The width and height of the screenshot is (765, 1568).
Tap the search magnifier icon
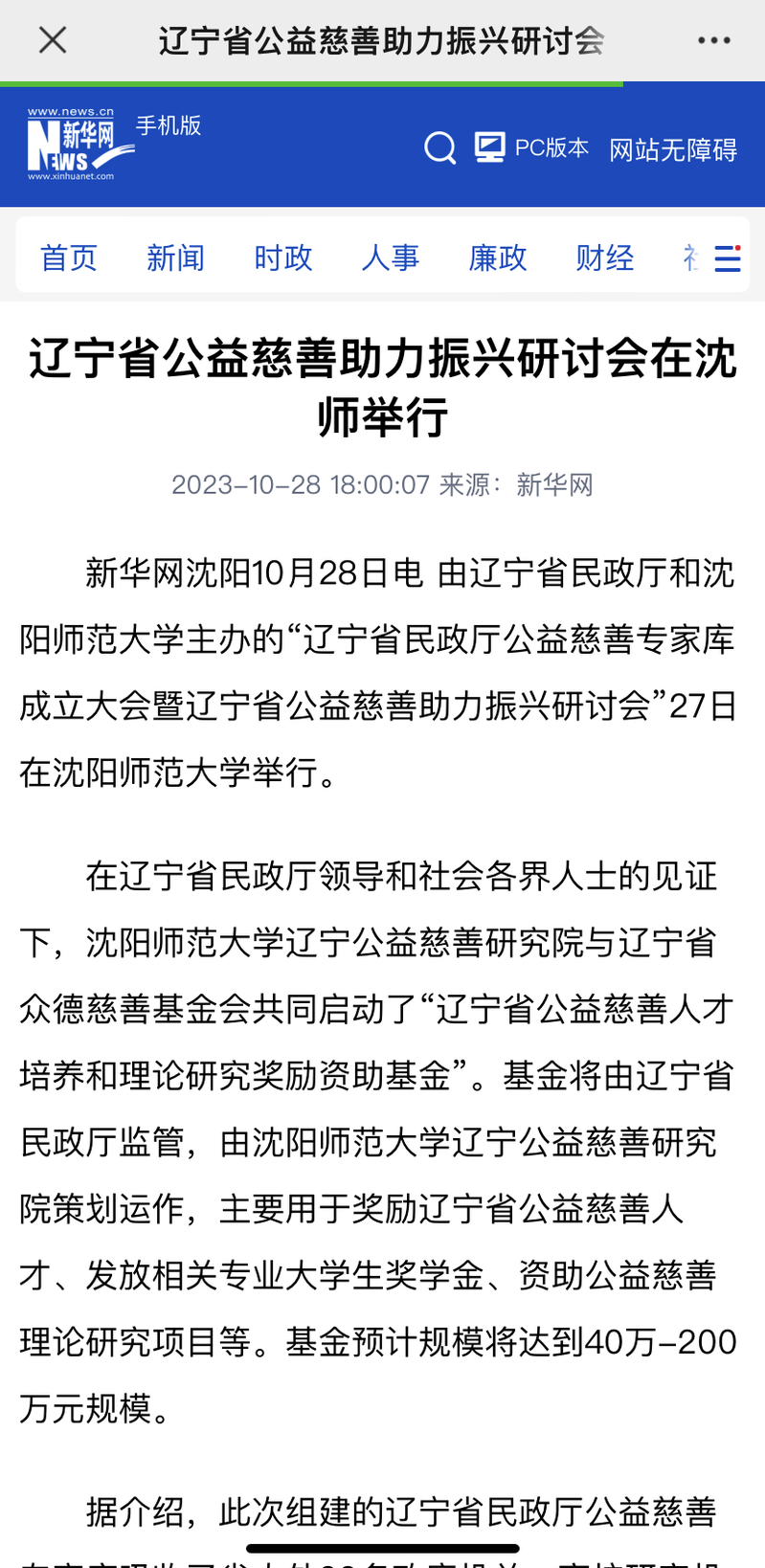pos(440,148)
